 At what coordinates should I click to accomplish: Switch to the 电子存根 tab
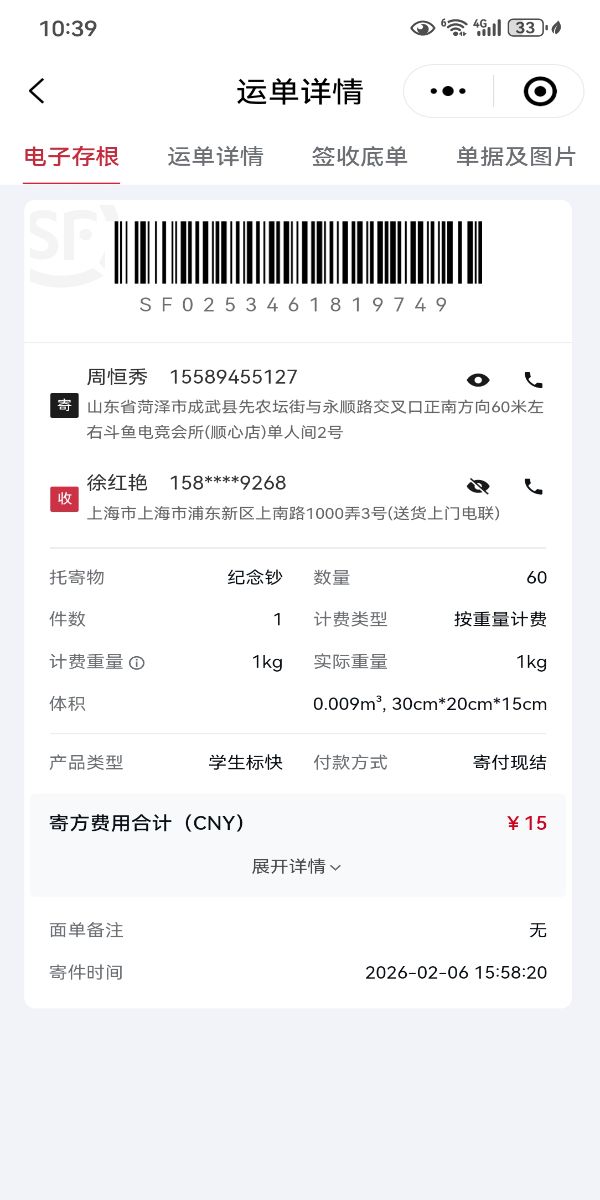coord(72,157)
